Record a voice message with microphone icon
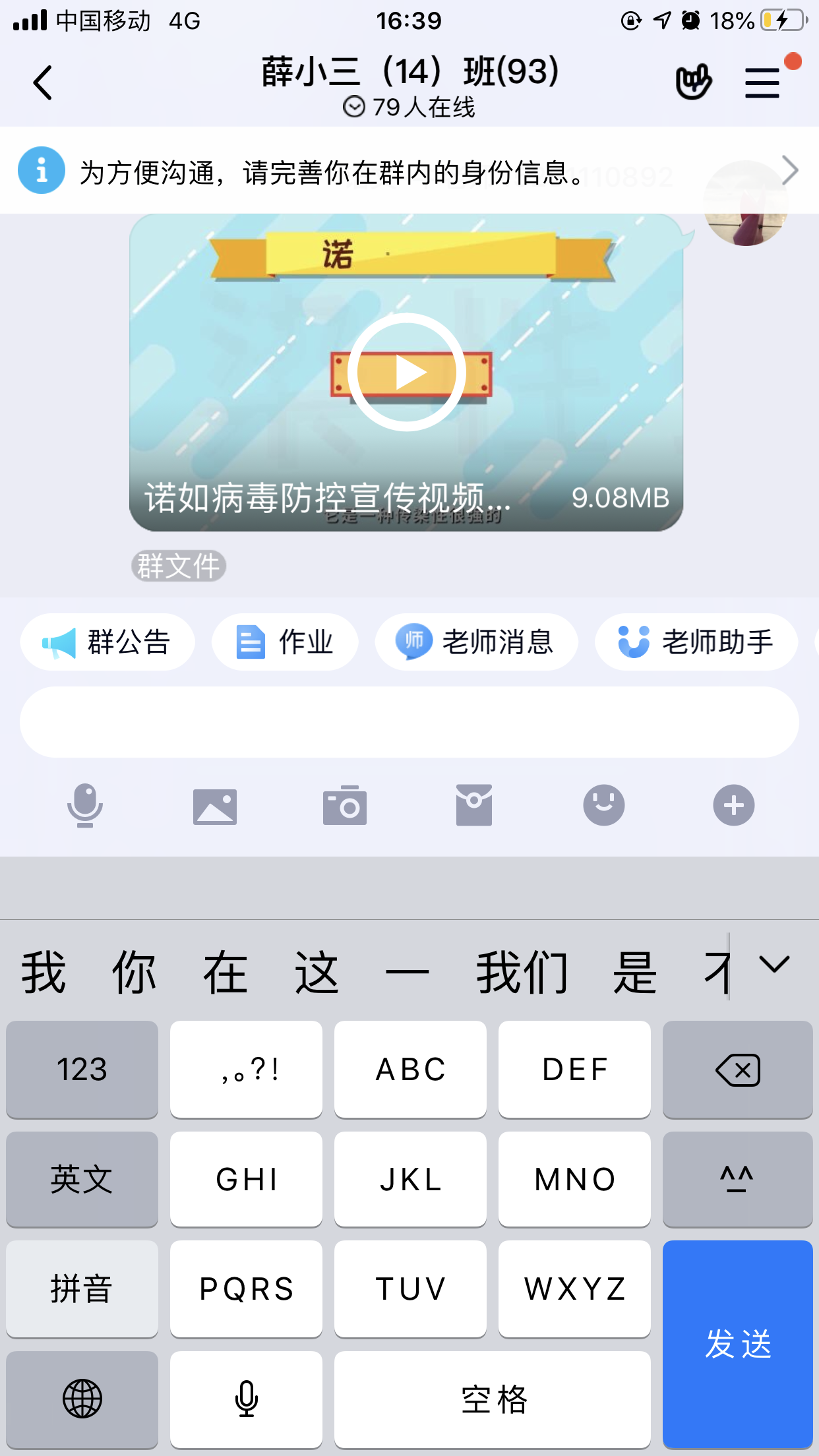 click(85, 805)
